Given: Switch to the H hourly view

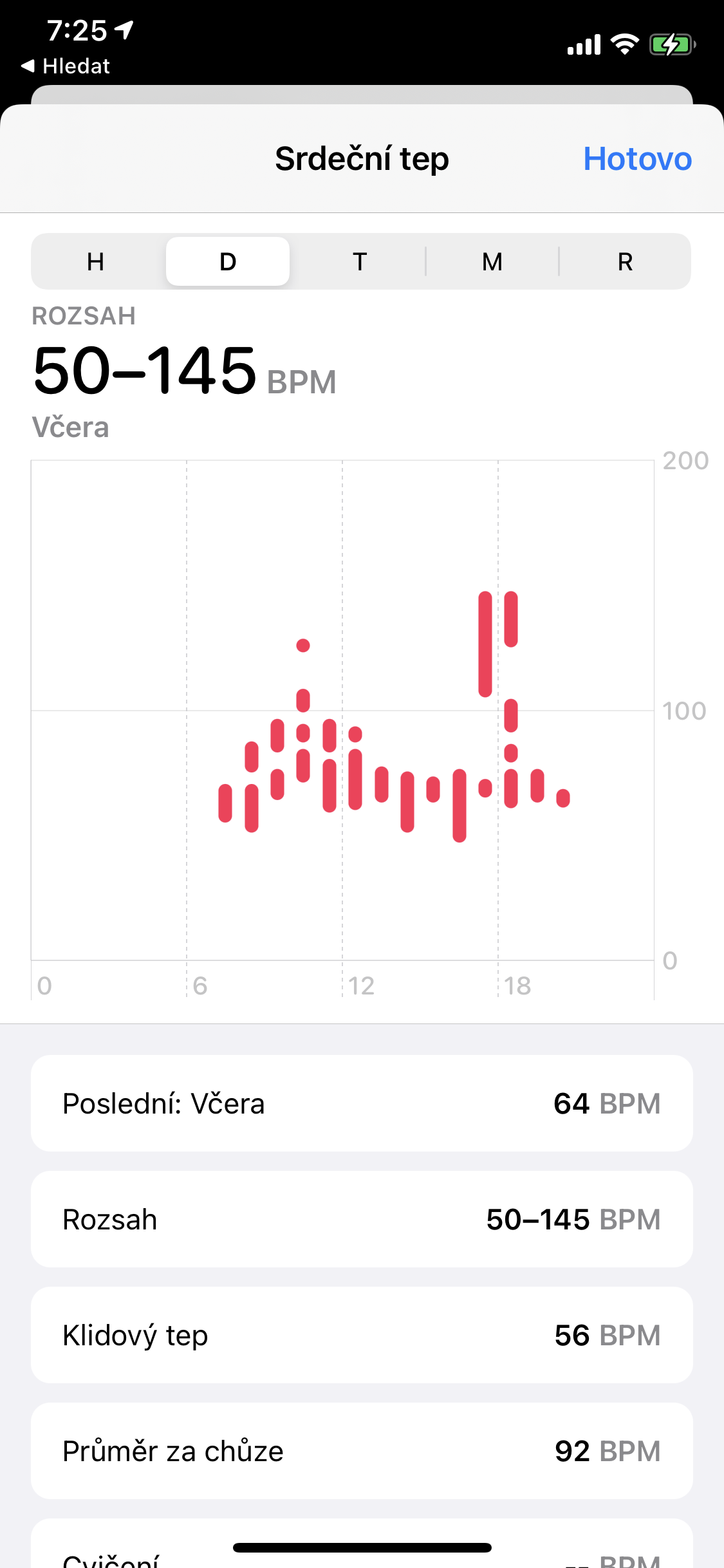Looking at the screenshot, I should tap(96, 262).
